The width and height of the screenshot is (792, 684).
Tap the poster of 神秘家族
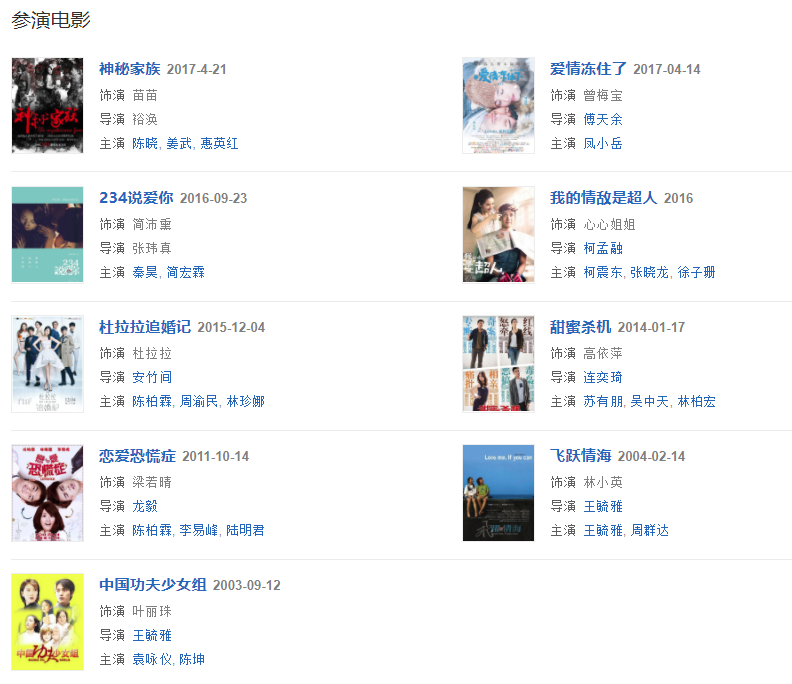tap(47, 106)
